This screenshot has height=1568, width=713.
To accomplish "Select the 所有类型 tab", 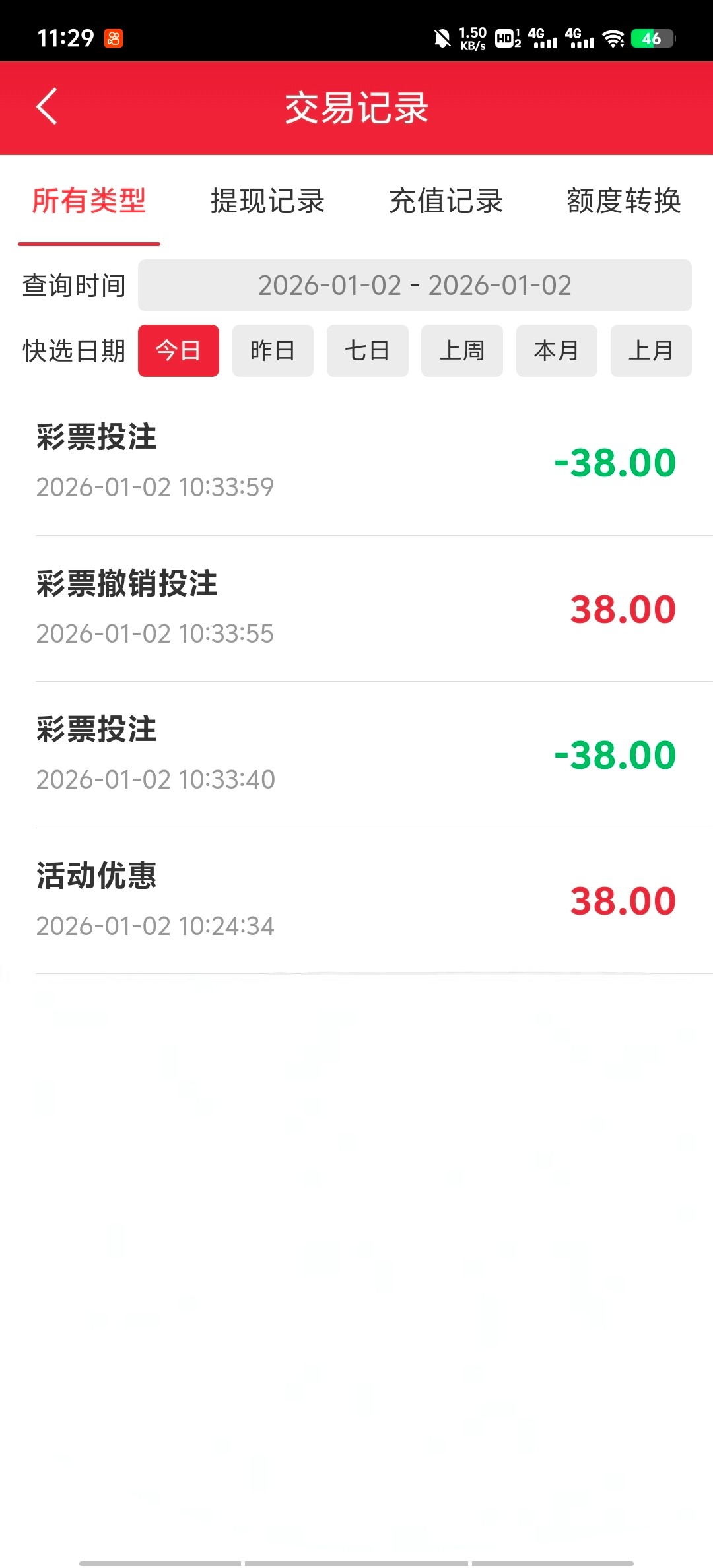I will pyautogui.click(x=89, y=201).
